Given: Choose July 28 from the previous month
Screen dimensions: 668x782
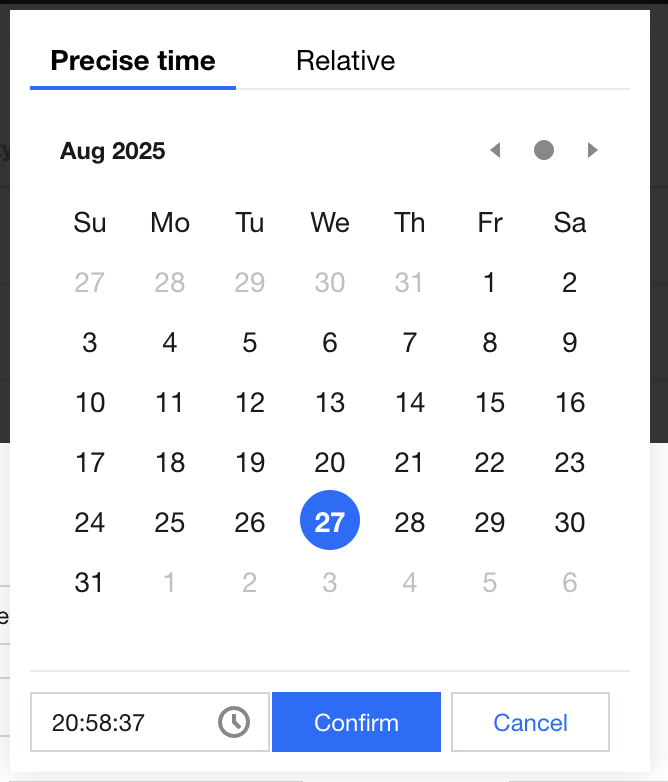Looking at the screenshot, I should [170, 283].
